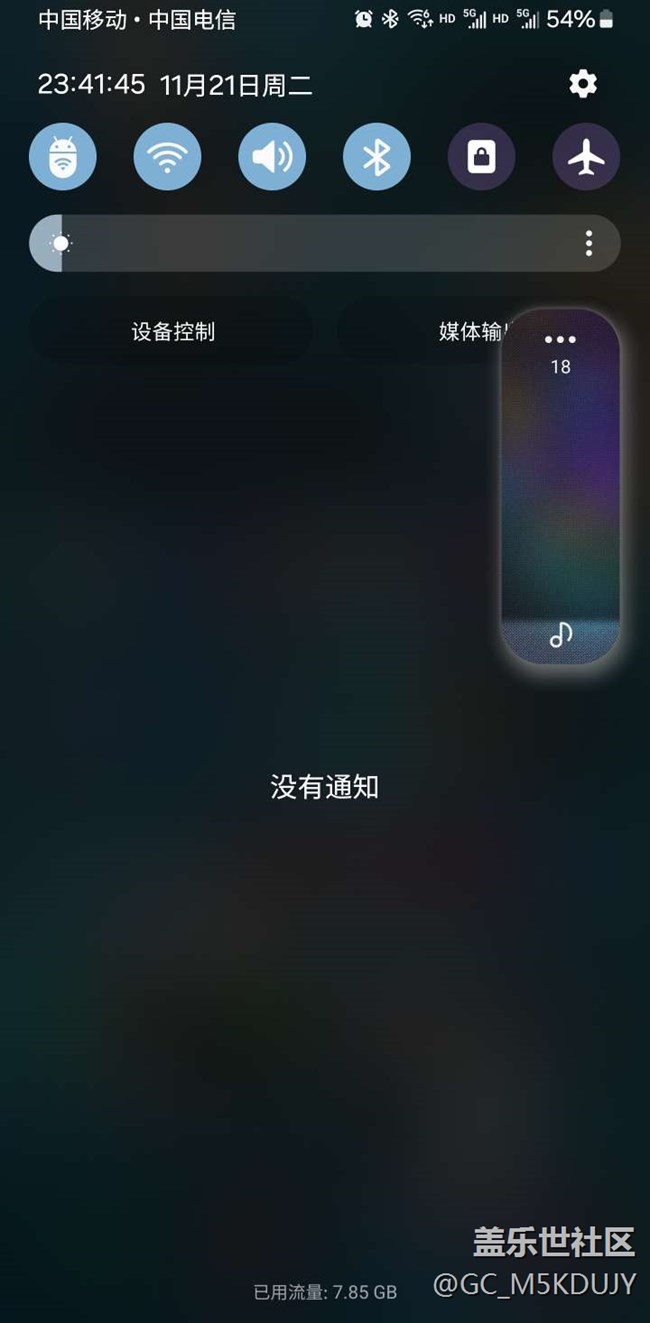The image size is (650, 1323).
Task: Expand volume panel three-dot options
Action: pos(560,340)
